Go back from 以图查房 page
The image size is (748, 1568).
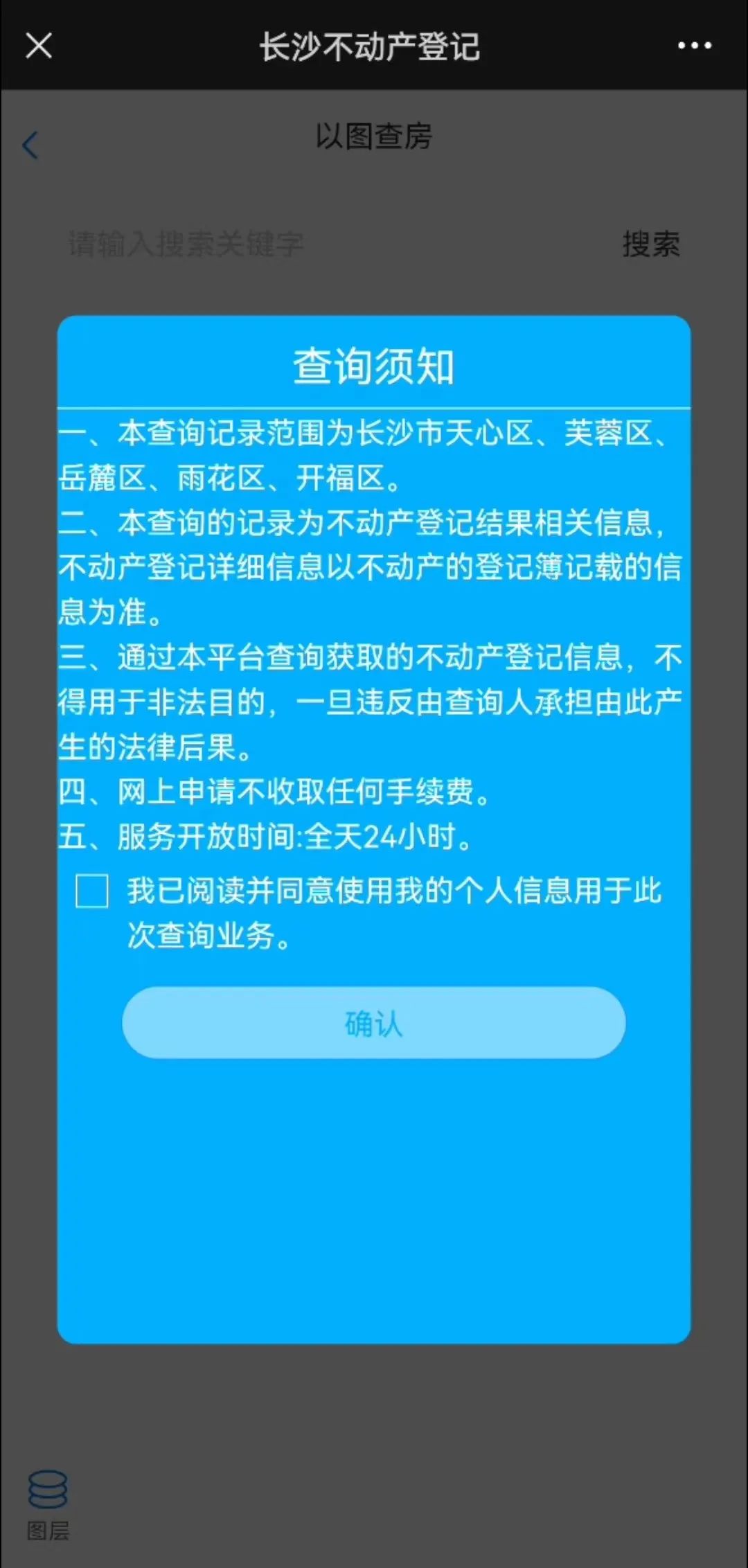coord(30,145)
